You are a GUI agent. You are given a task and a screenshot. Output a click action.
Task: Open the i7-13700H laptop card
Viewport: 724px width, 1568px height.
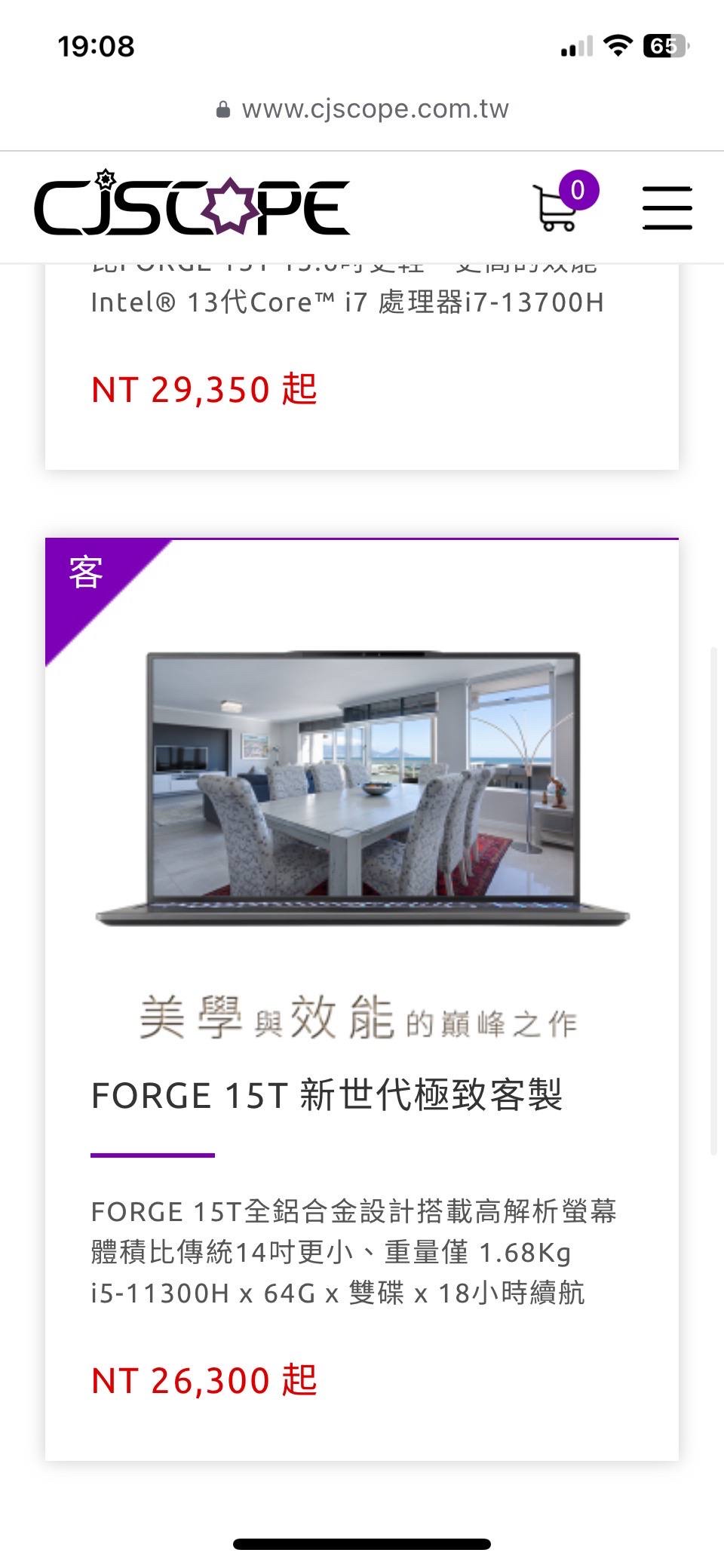point(347,302)
